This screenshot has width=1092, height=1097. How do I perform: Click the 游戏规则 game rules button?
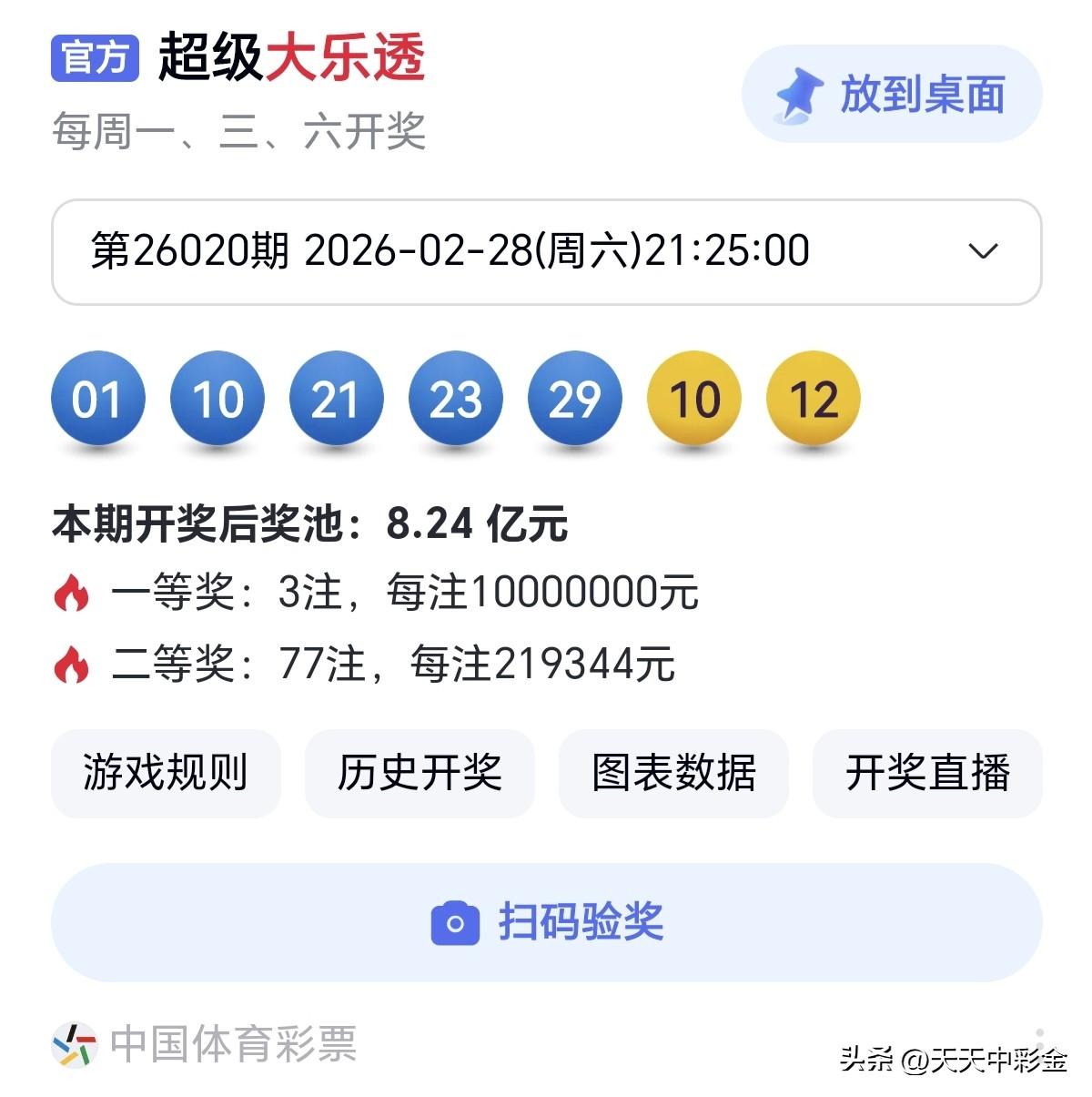point(167,773)
